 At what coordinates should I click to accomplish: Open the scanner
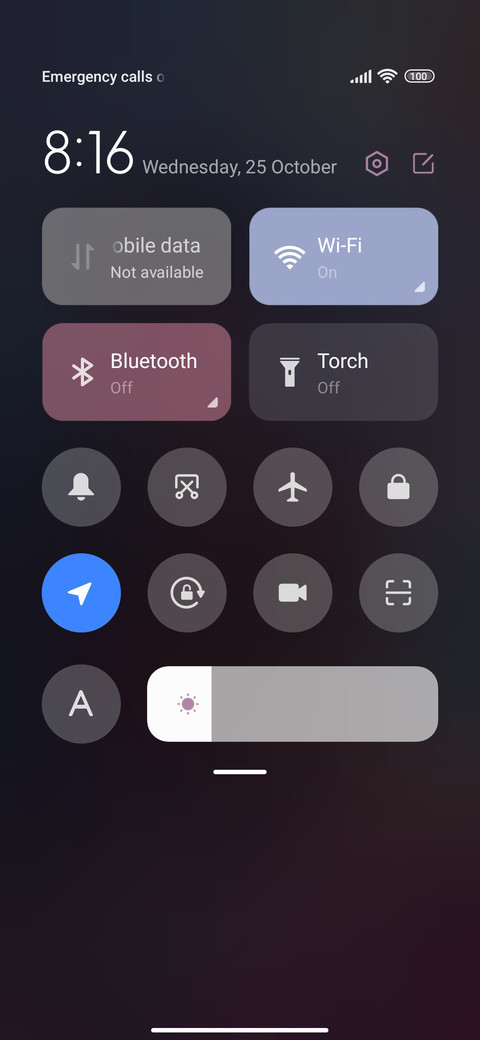point(398,593)
